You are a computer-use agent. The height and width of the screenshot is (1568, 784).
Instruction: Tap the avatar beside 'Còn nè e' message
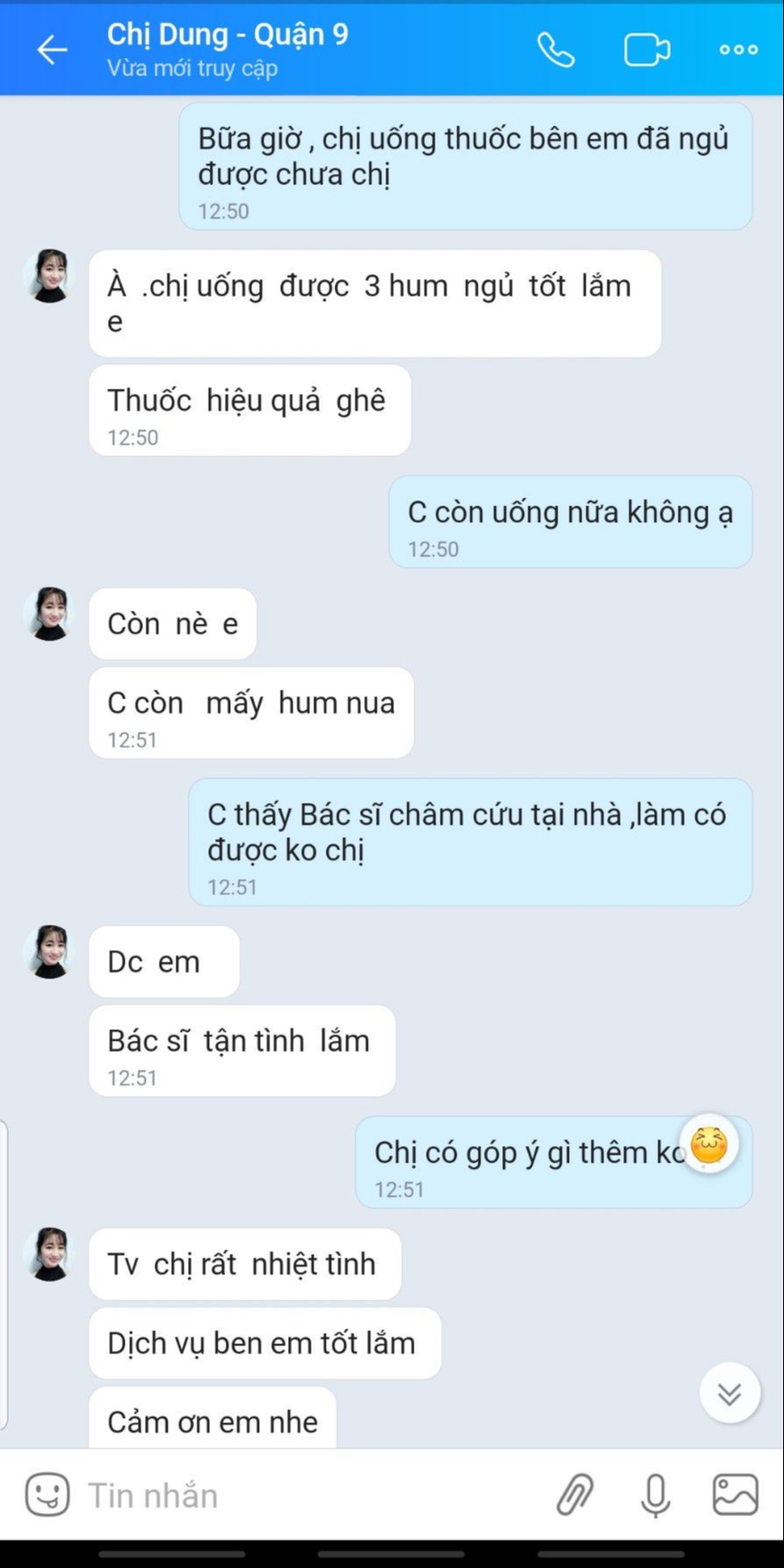50,613
